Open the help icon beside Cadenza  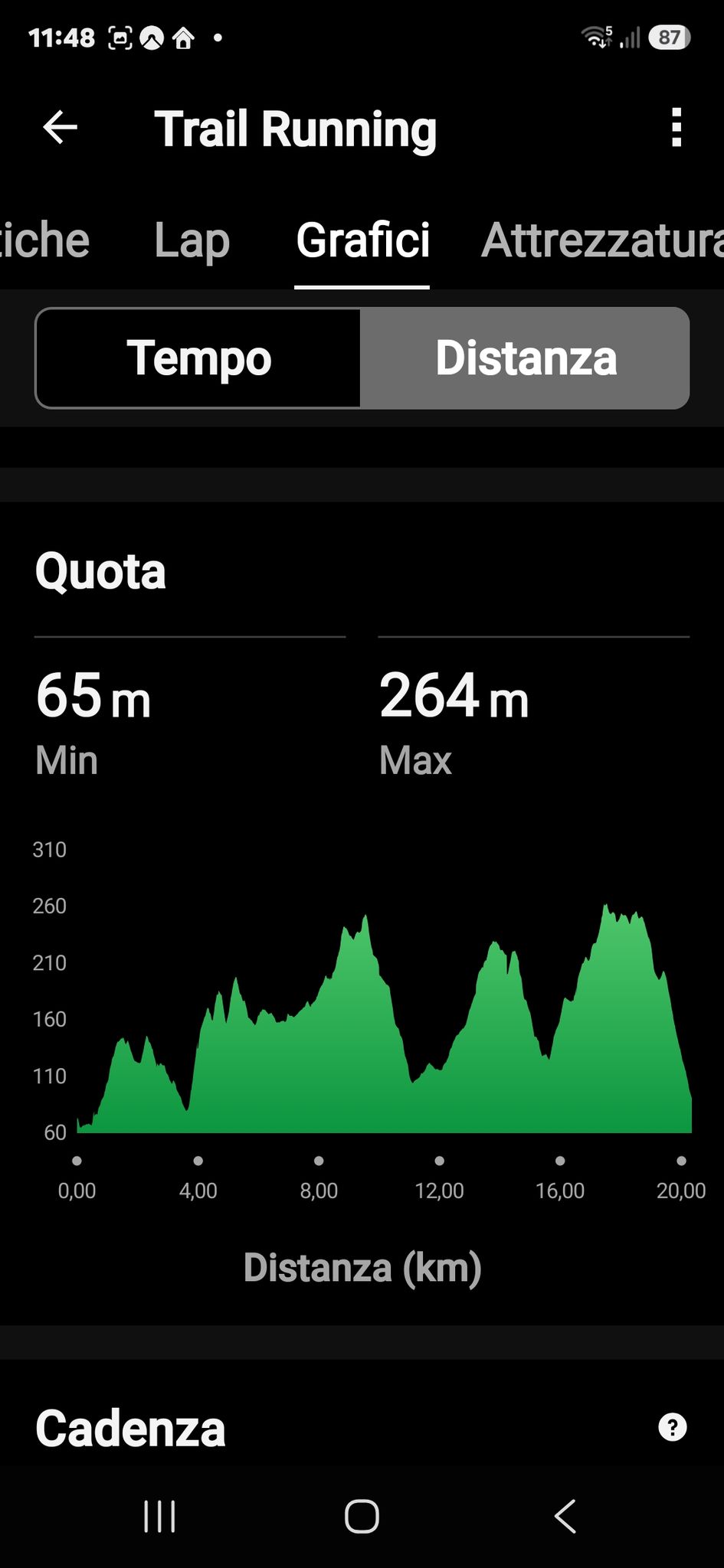673,1427
